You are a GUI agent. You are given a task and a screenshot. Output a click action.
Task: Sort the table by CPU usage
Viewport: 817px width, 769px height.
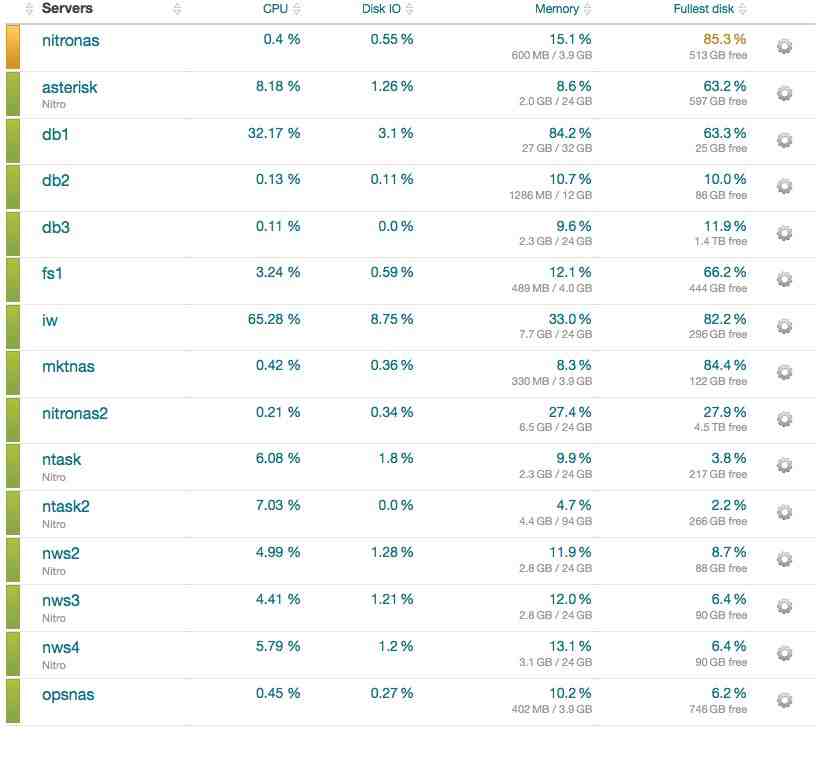click(x=275, y=9)
